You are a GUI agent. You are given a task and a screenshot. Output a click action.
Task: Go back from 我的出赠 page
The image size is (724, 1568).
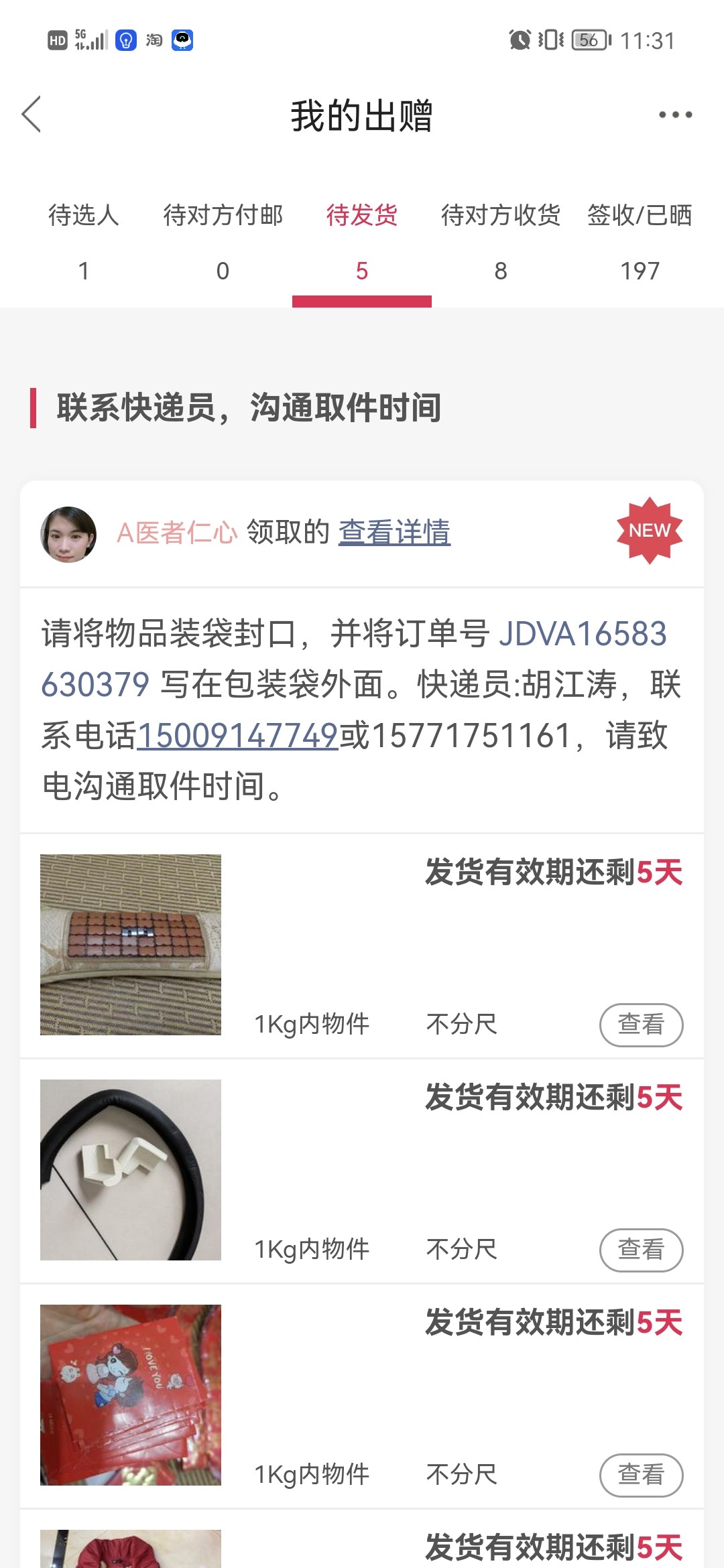32,115
